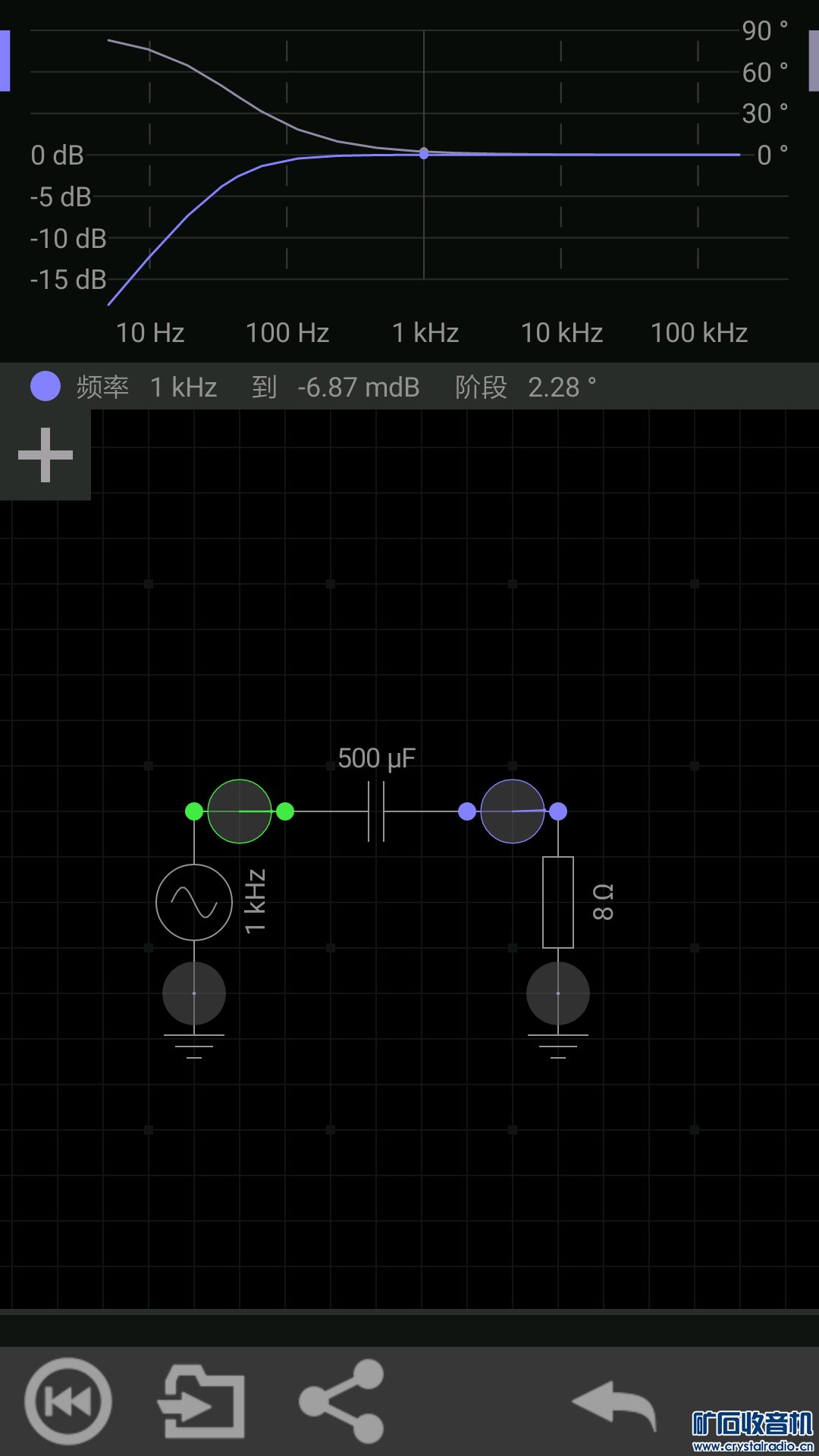Tap the purple output probe
819x1456 pixels.
tap(513, 811)
